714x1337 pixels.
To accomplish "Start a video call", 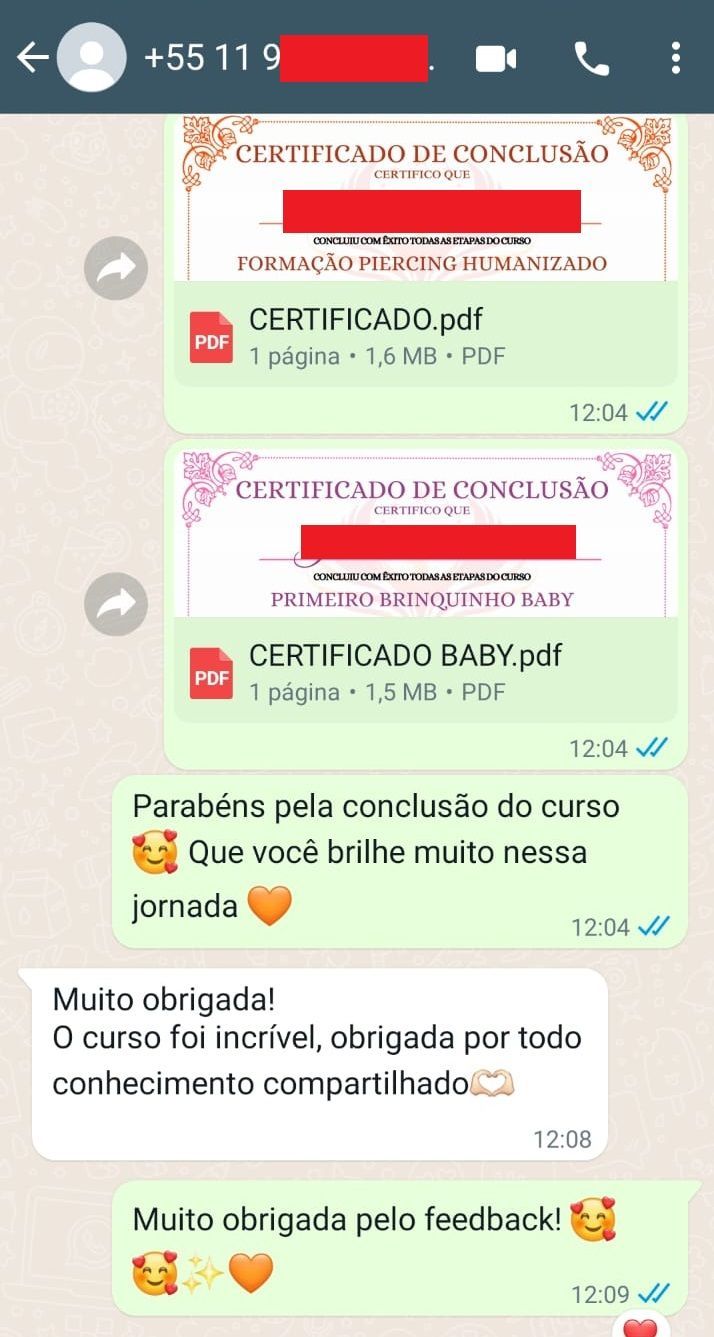I will coord(495,59).
